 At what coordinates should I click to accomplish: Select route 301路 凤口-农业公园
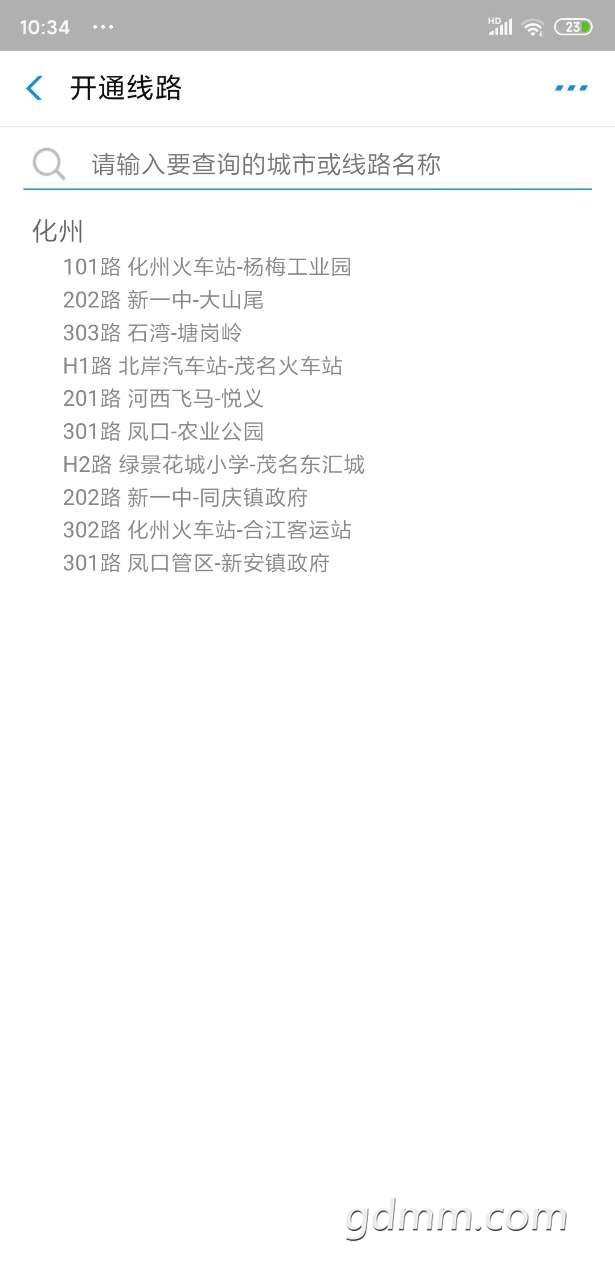coord(163,432)
